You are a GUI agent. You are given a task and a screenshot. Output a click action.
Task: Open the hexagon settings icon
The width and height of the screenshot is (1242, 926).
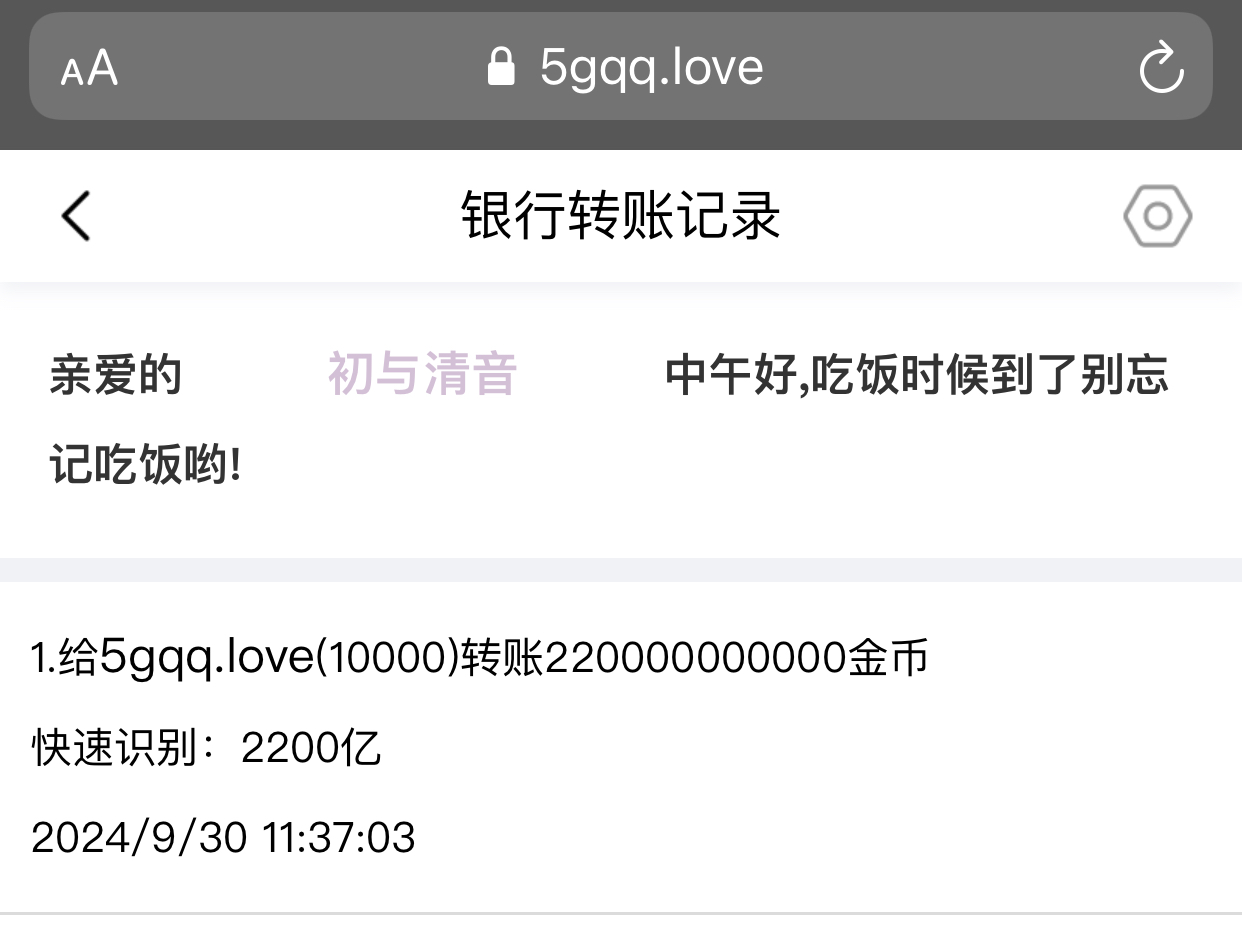(x=1157, y=216)
